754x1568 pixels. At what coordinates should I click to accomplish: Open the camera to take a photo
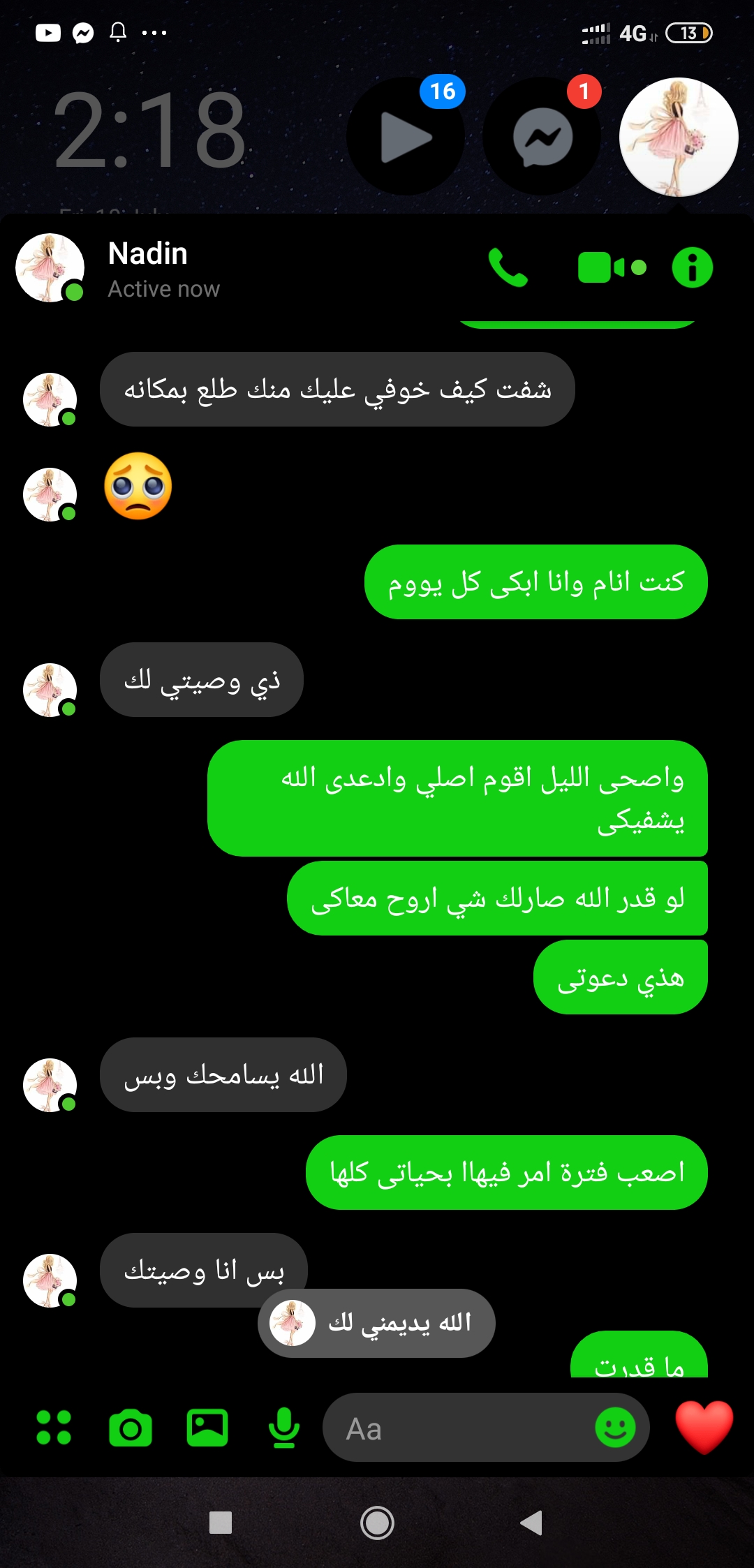[x=131, y=1428]
